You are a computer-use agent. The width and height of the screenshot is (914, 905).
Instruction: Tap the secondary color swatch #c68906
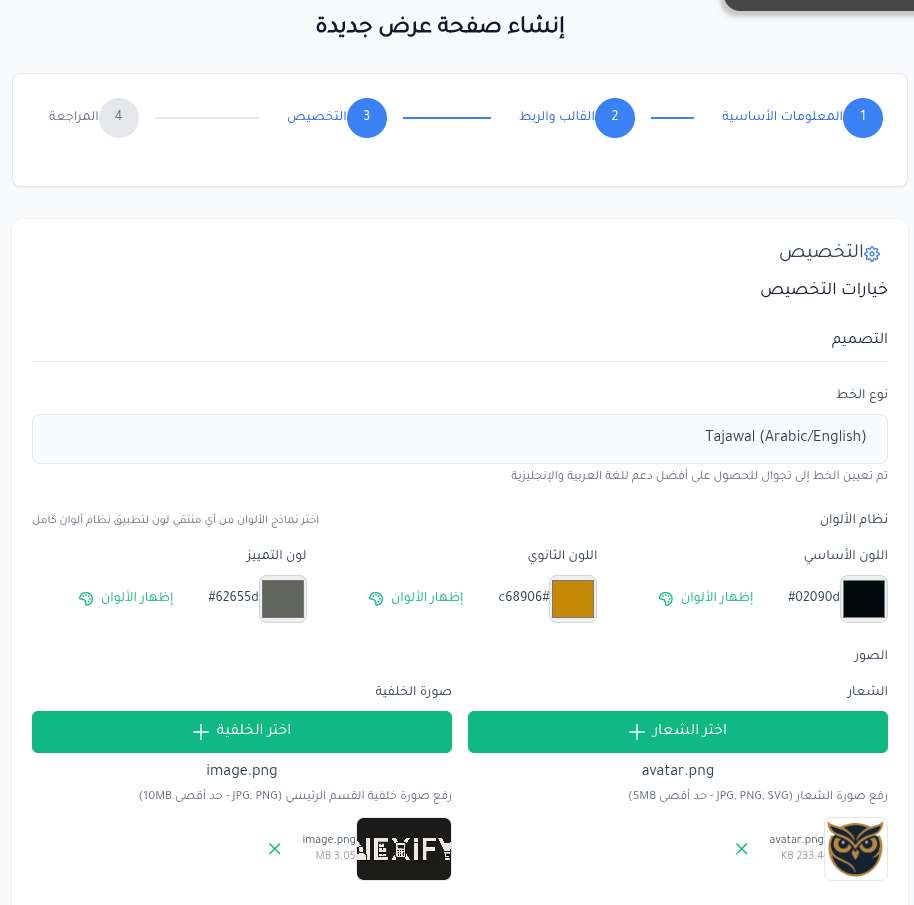pos(573,598)
